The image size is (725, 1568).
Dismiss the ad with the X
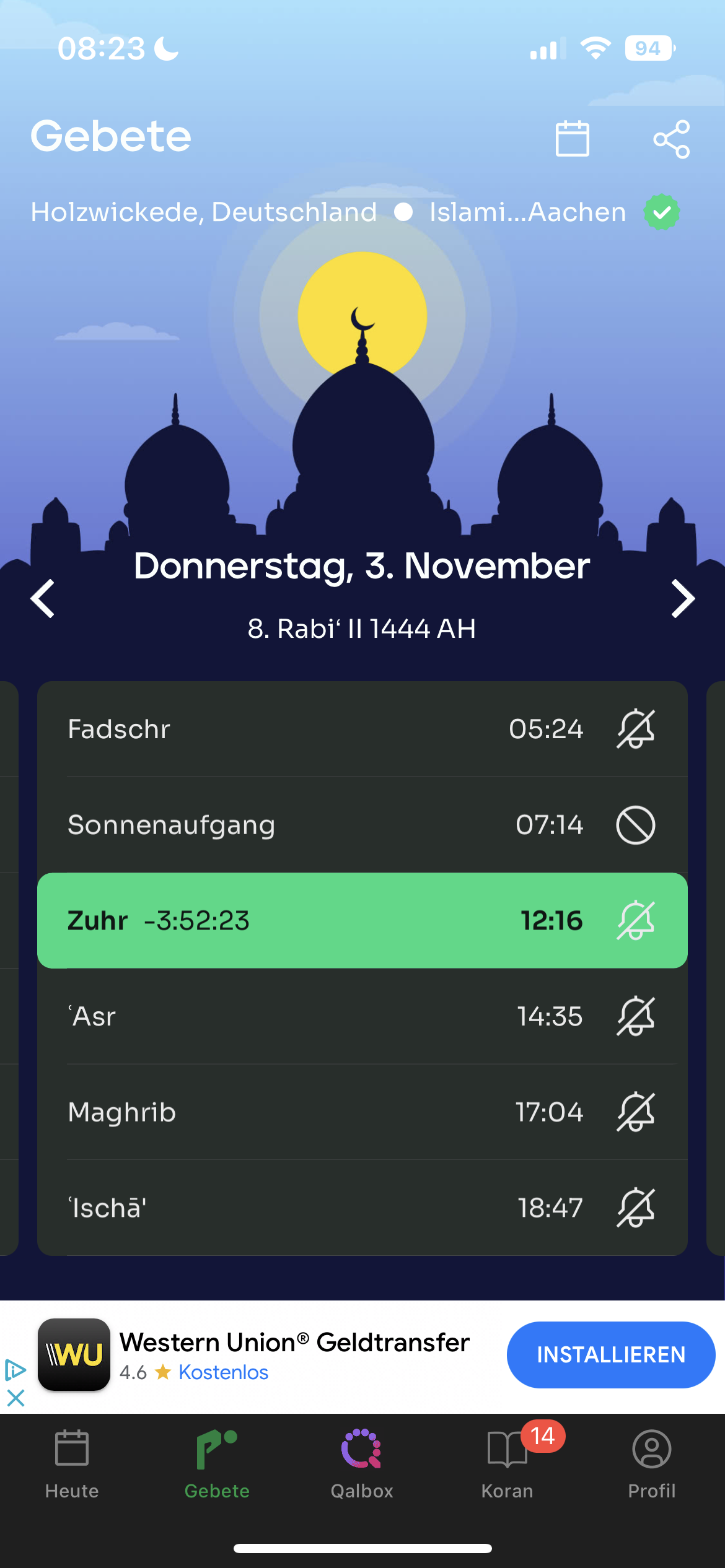point(15,1396)
